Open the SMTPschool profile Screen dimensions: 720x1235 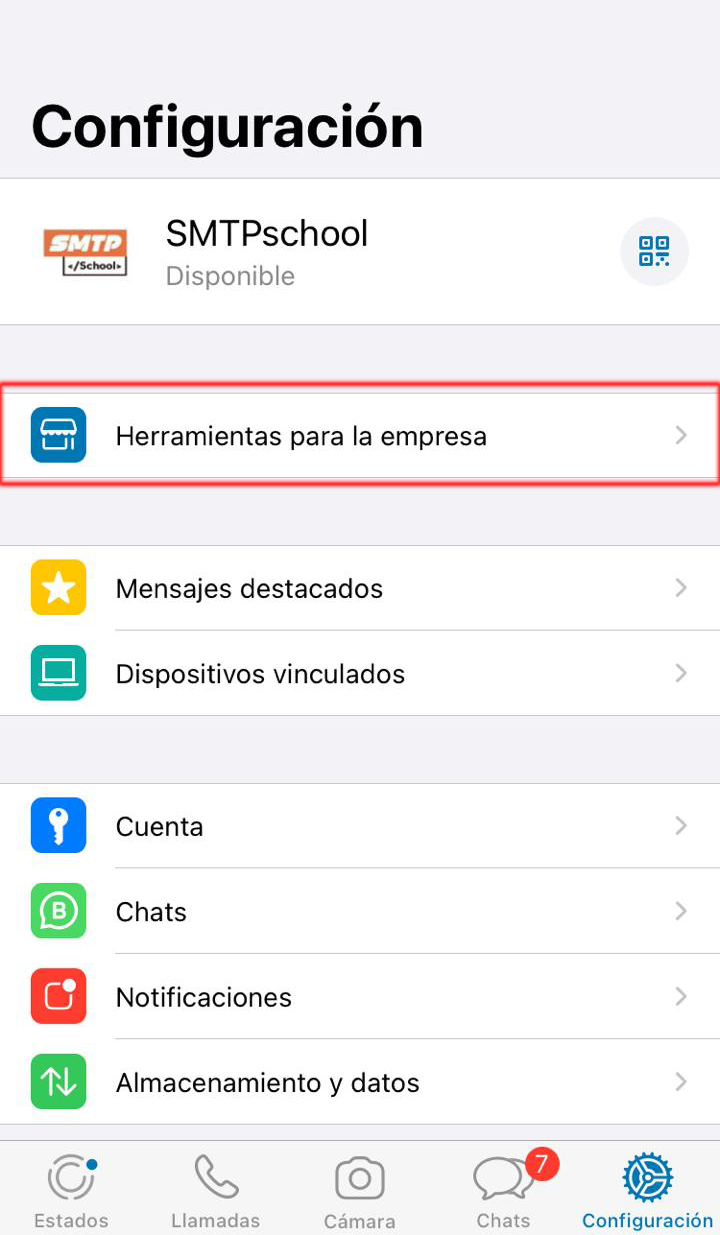267,252
